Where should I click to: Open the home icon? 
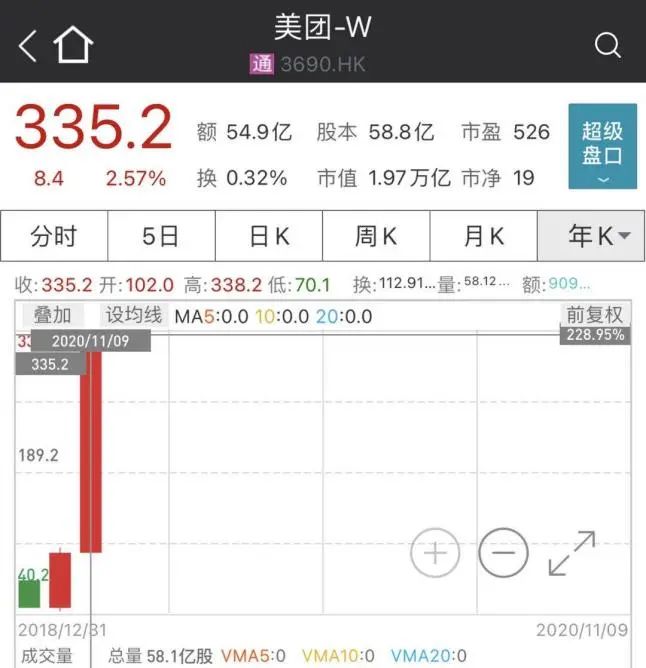coord(73,45)
